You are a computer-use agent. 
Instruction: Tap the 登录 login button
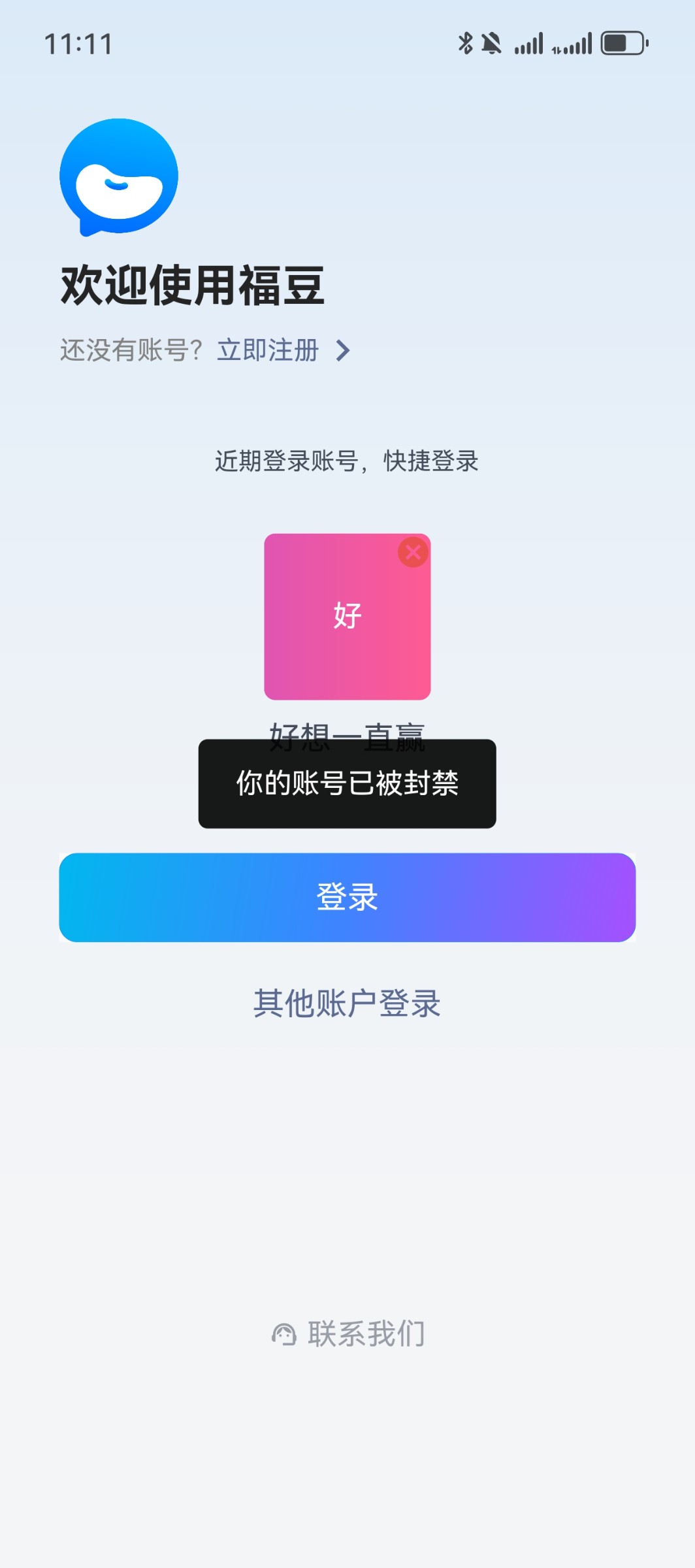[x=347, y=897]
